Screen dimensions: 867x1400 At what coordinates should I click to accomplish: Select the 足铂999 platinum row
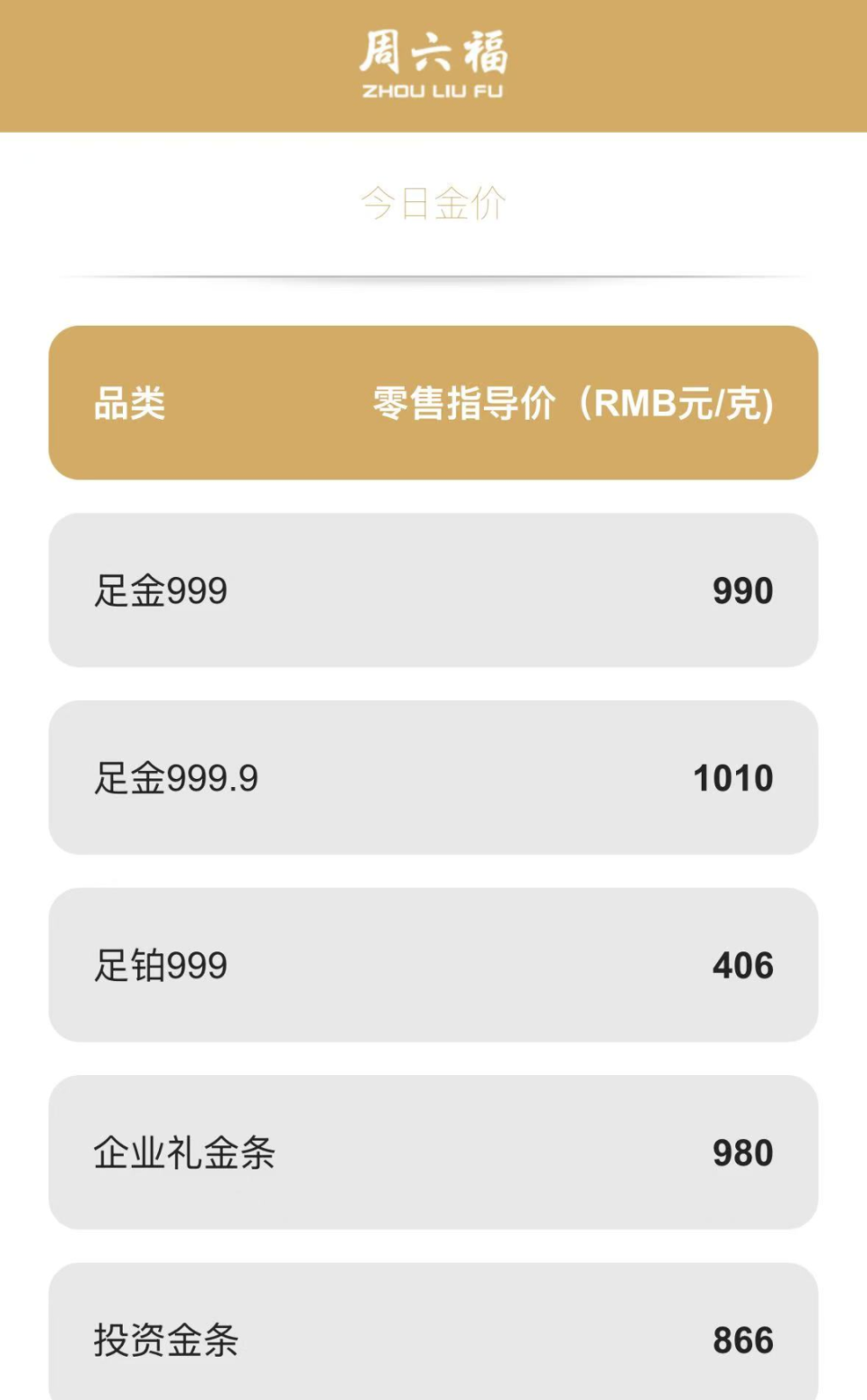pyautogui.click(x=433, y=964)
